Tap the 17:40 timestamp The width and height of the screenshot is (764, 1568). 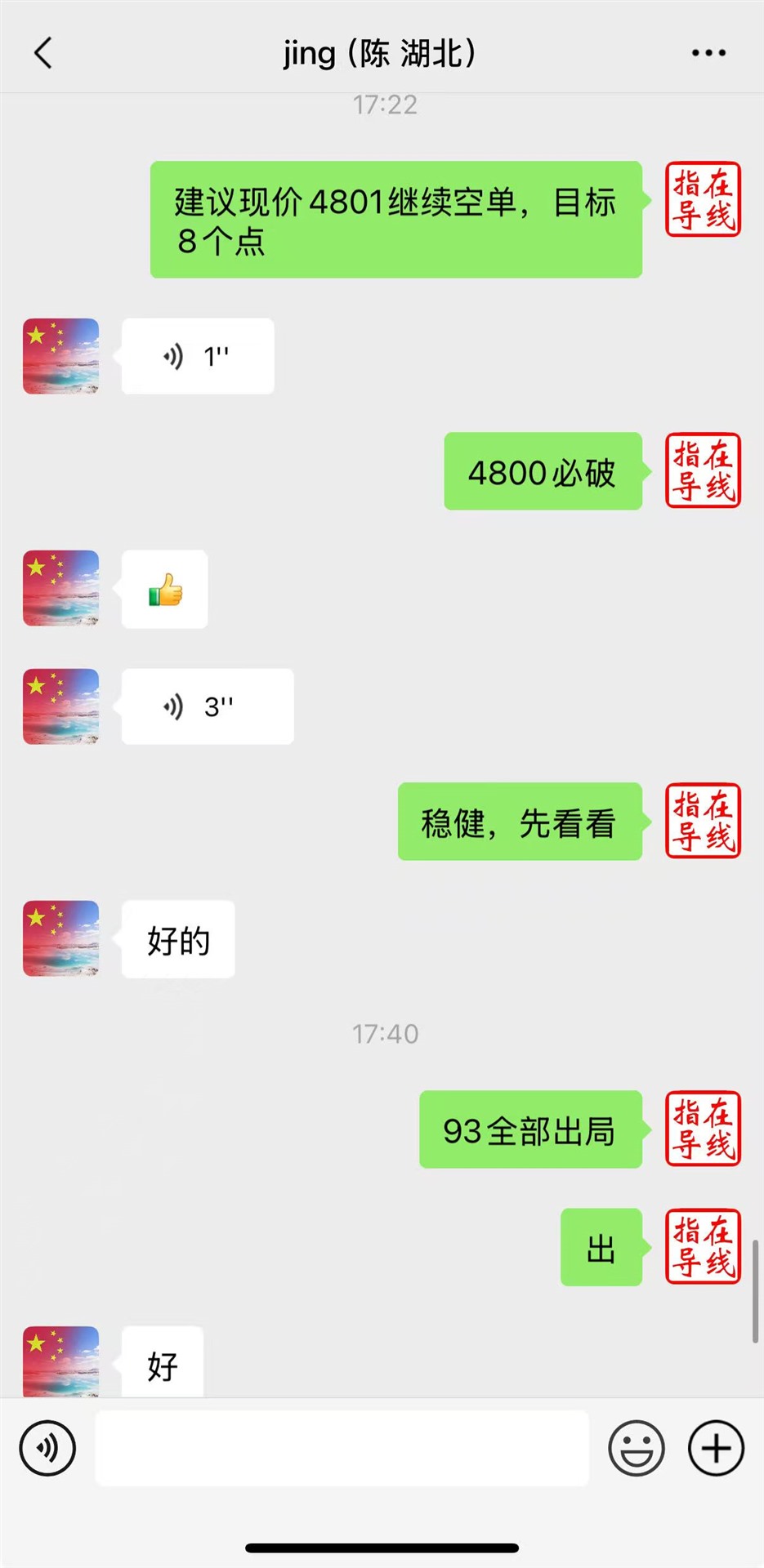384,1033
